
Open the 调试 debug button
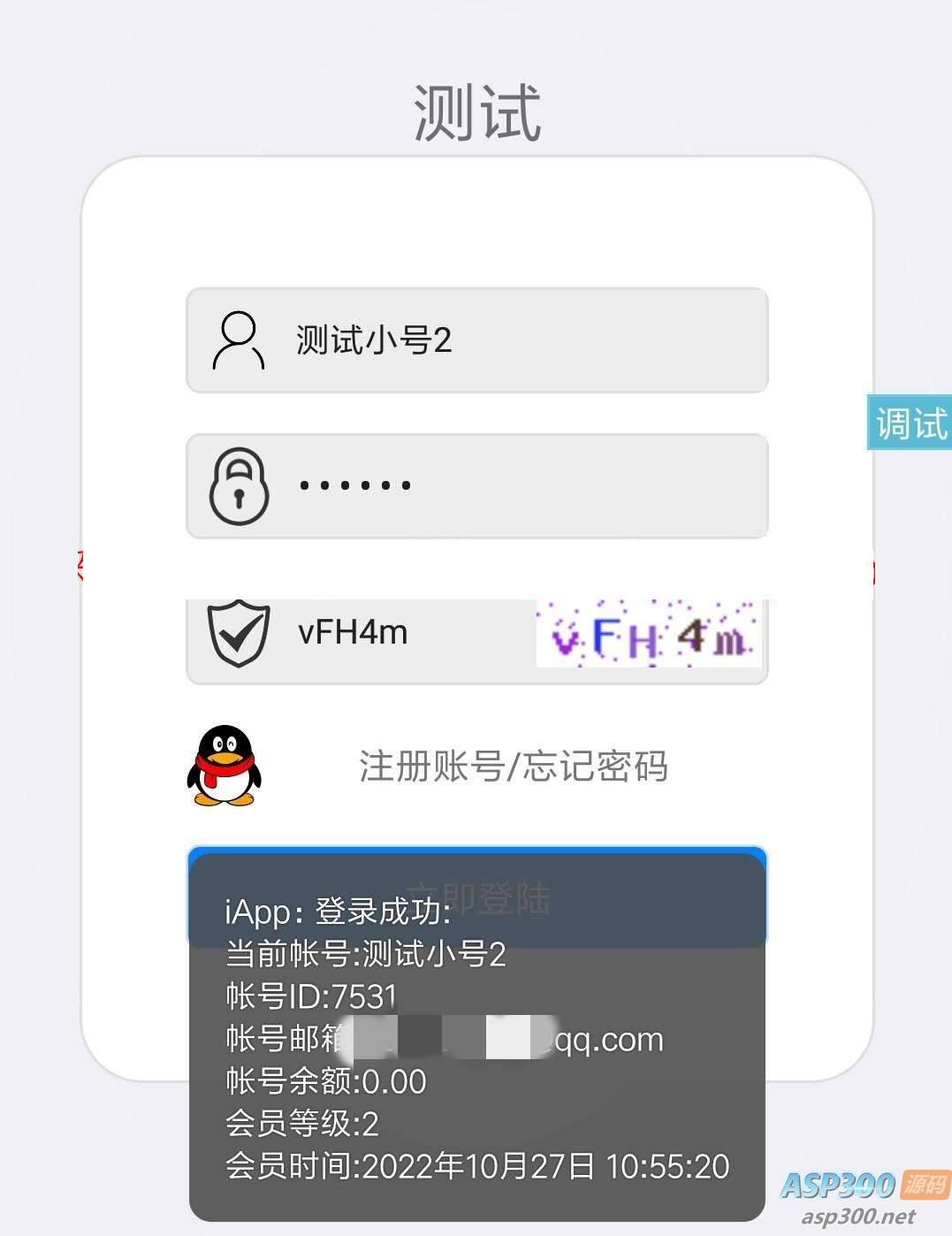(910, 423)
